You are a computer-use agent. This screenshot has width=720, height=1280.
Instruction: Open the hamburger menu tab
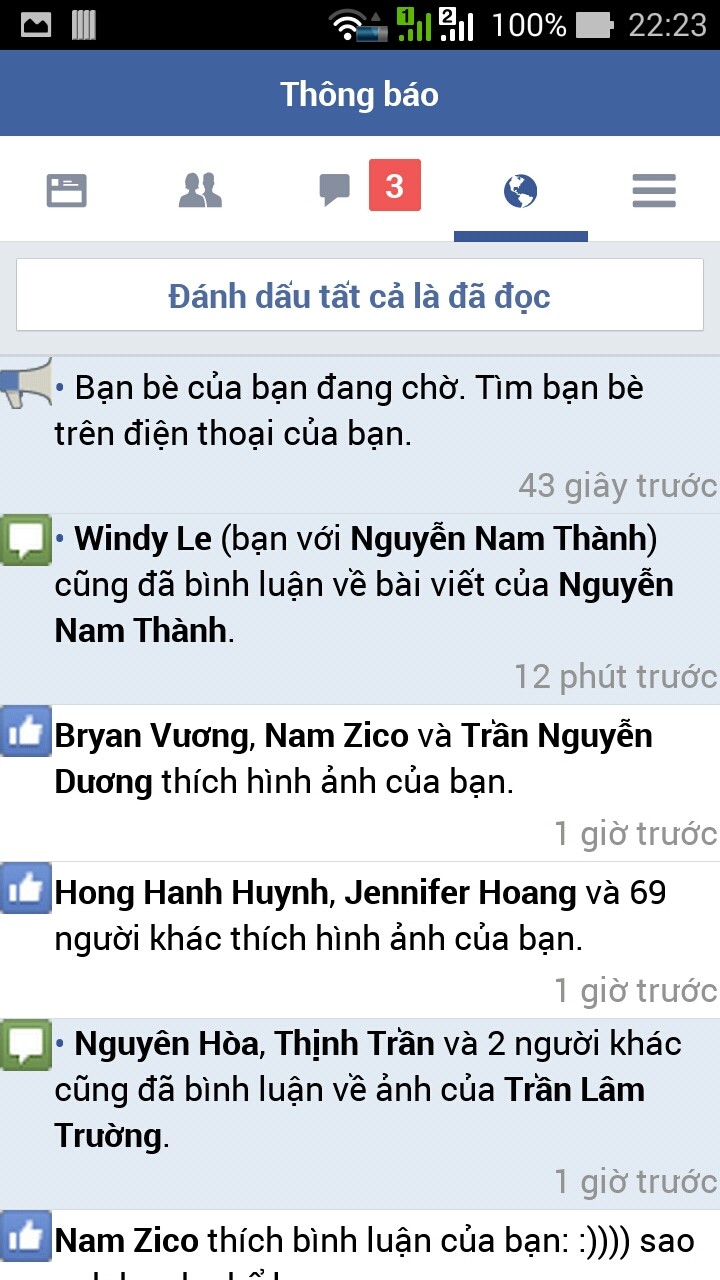click(x=654, y=190)
